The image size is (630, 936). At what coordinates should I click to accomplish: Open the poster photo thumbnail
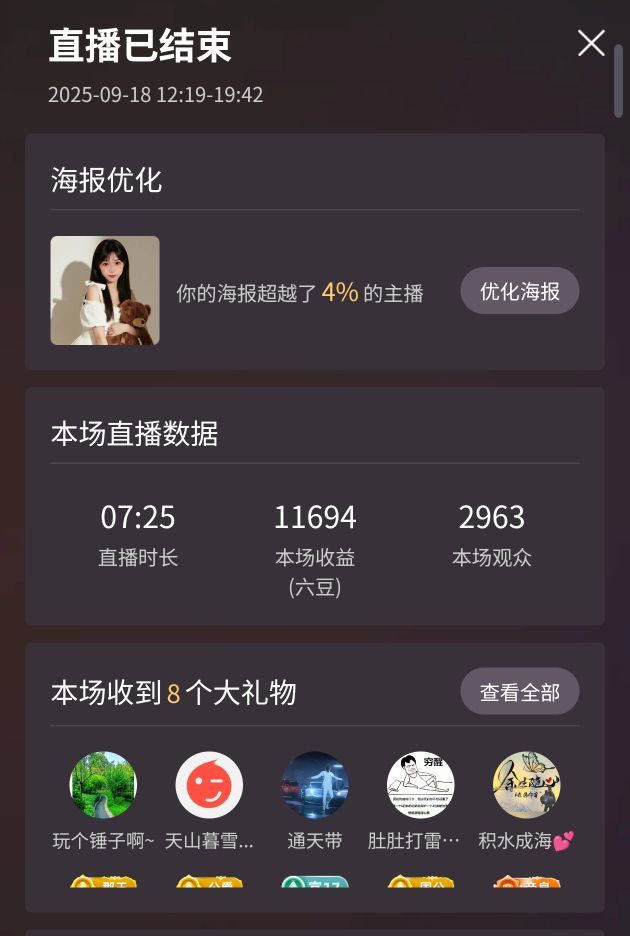(105, 291)
